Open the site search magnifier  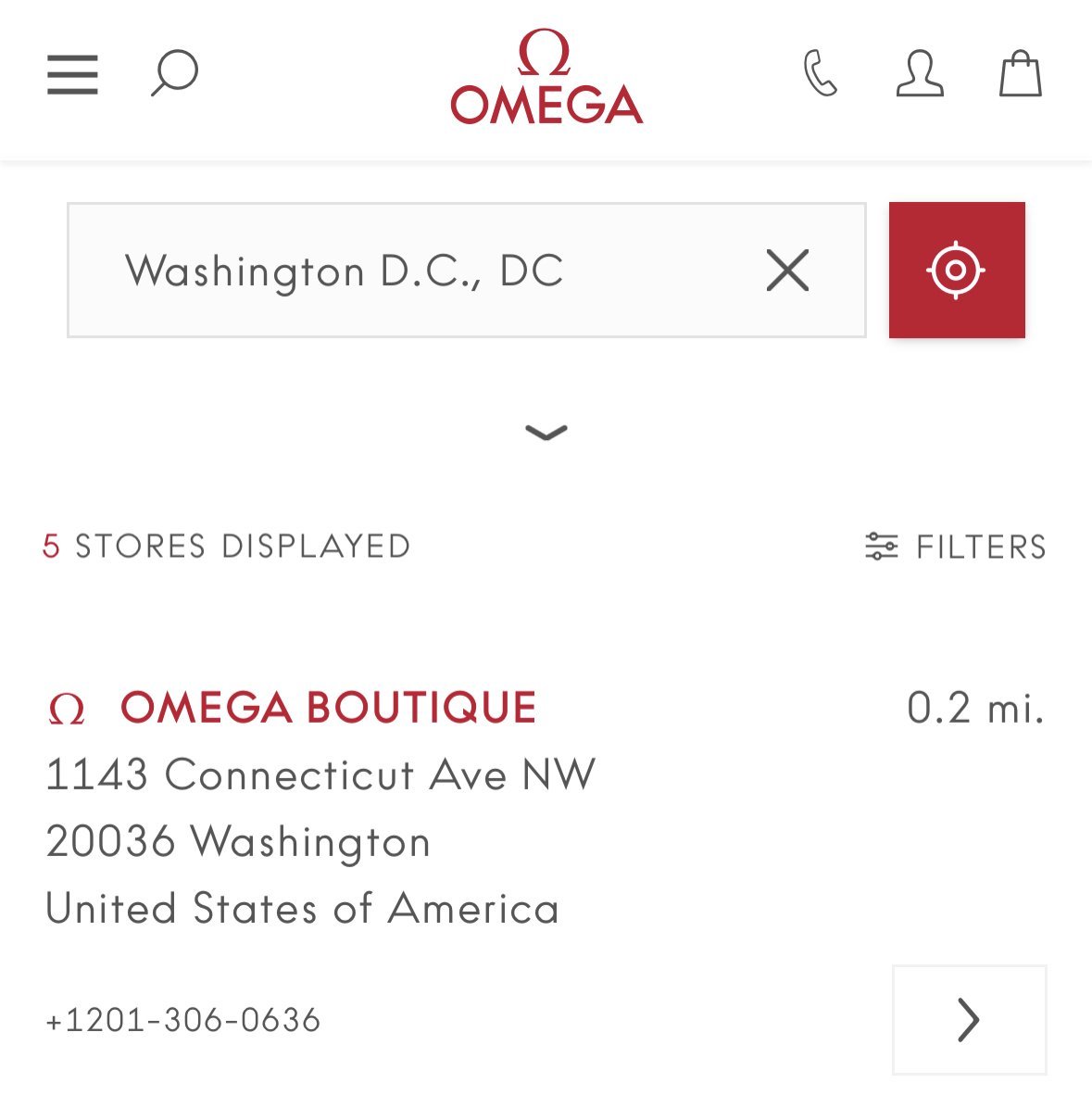point(174,73)
